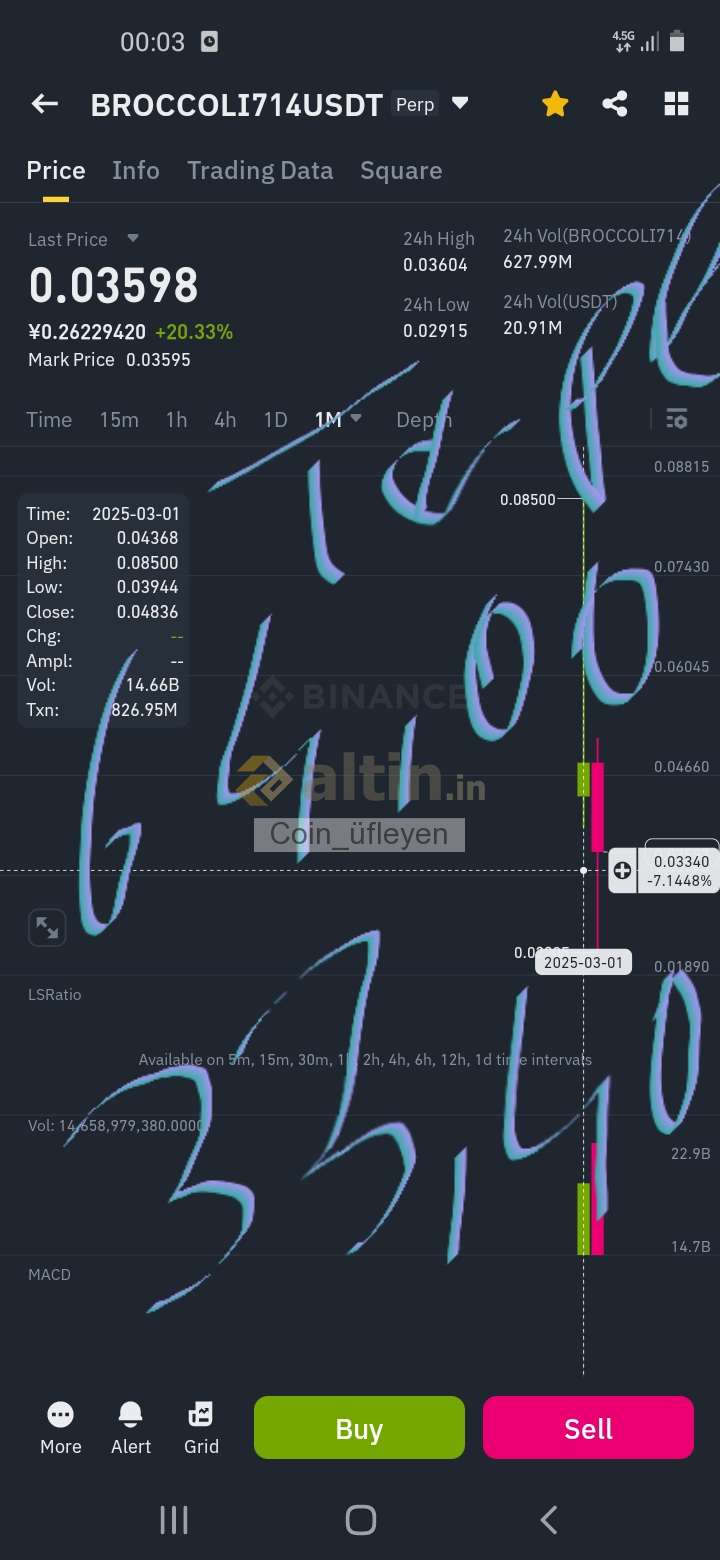Select the 15m chart interval
Image resolution: width=720 pixels, height=1560 pixels.
[x=119, y=420]
